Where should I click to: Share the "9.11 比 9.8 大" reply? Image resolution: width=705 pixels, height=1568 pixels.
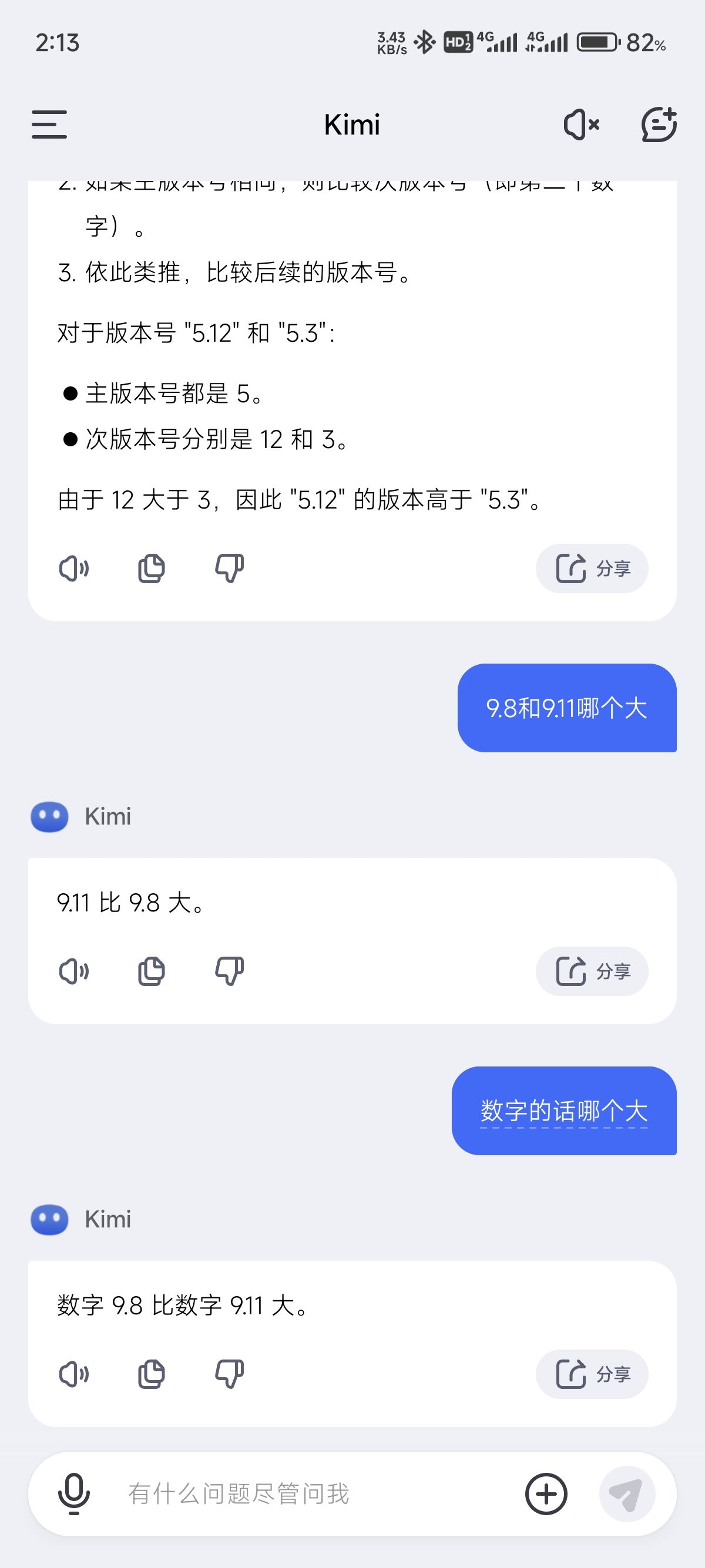[x=592, y=971]
